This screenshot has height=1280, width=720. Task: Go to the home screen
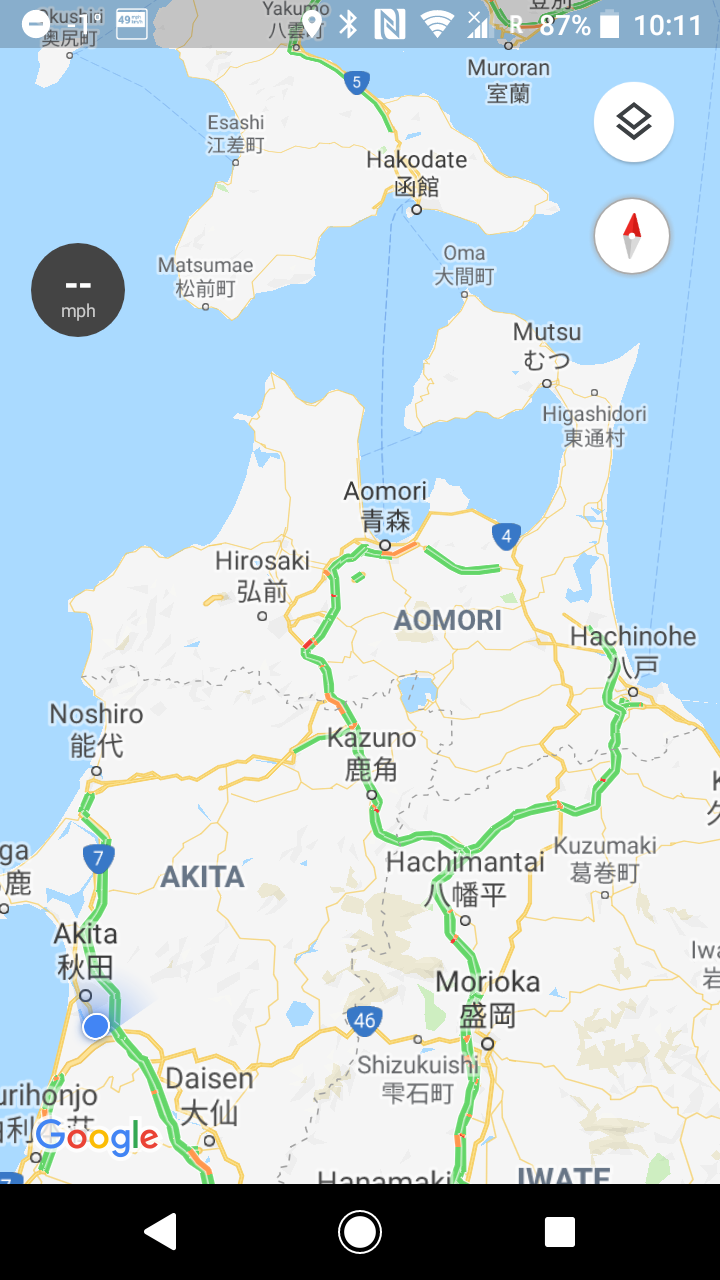coord(360,1232)
